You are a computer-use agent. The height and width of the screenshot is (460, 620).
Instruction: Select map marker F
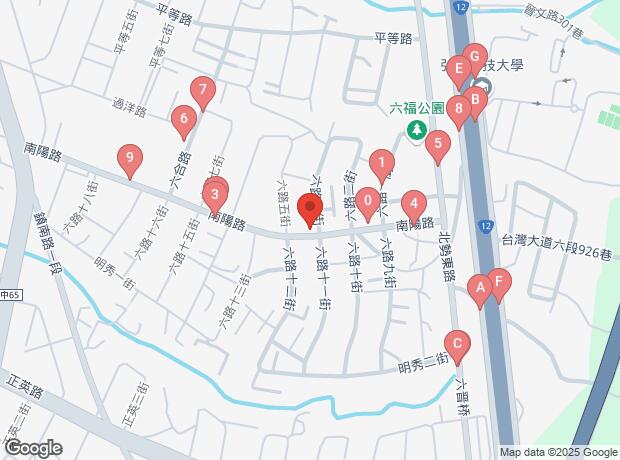(497, 281)
